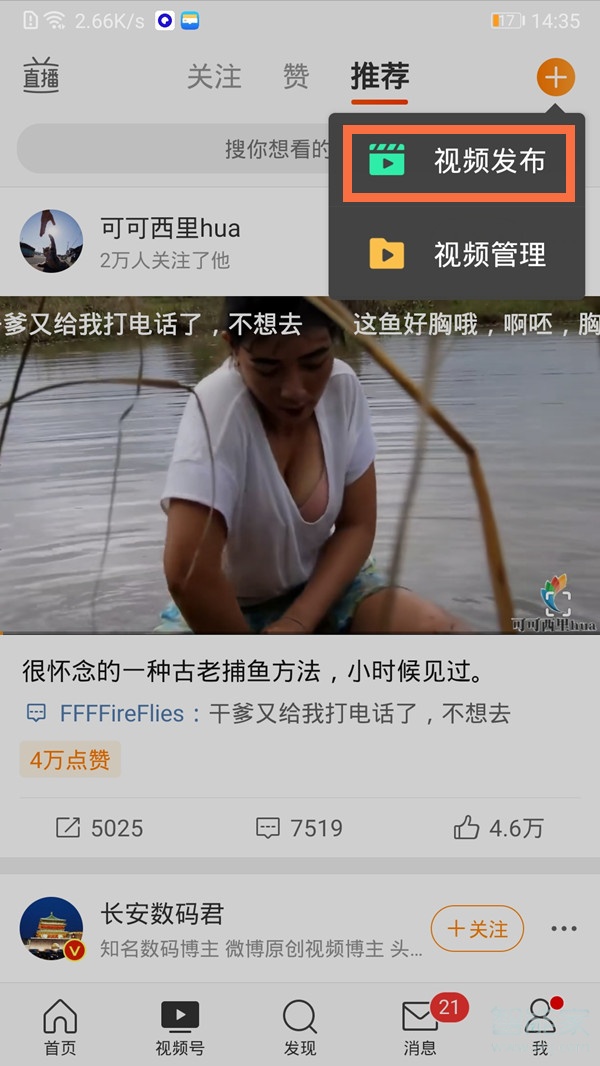Select the 推荐 tab
This screenshot has width=600, height=1066.
click(x=379, y=77)
